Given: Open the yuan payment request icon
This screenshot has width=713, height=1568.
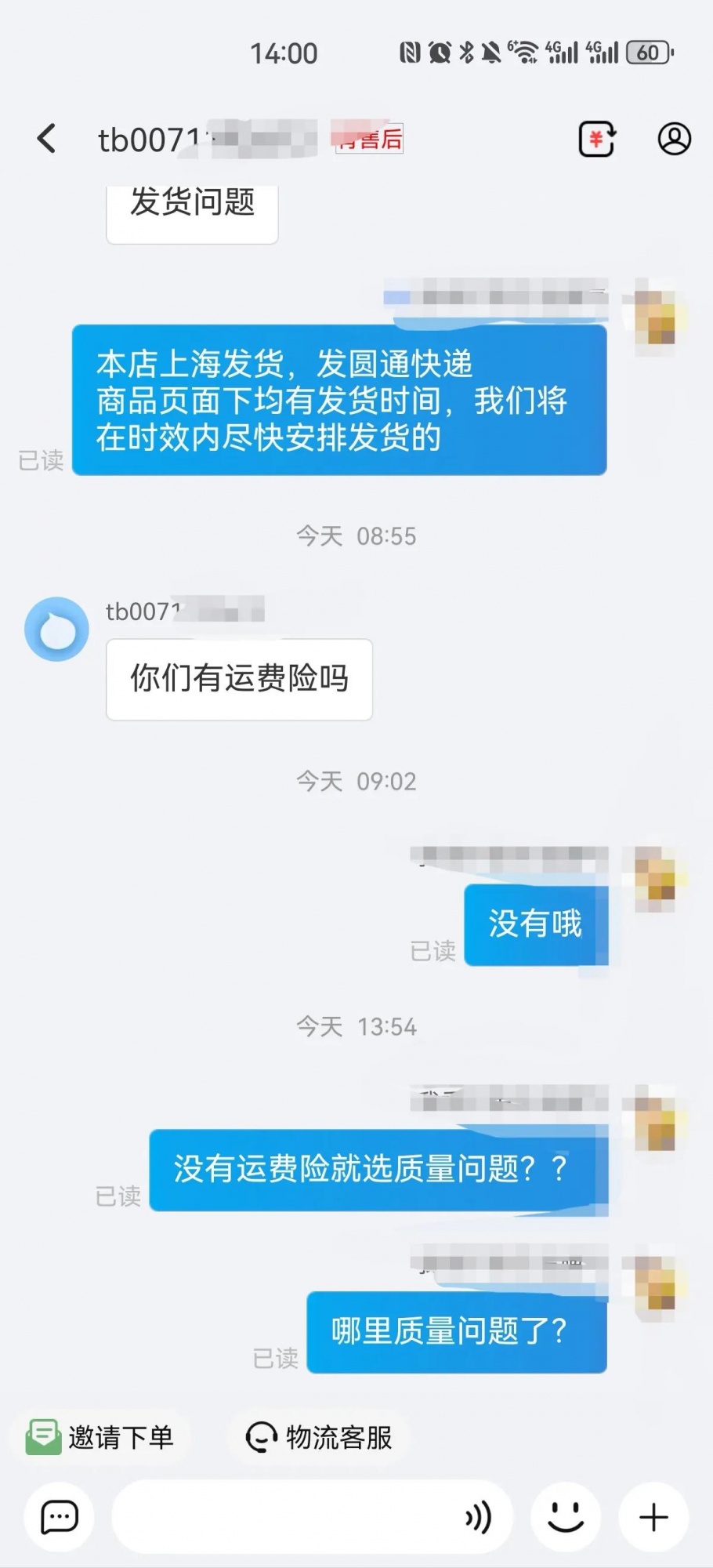Looking at the screenshot, I should 596,140.
